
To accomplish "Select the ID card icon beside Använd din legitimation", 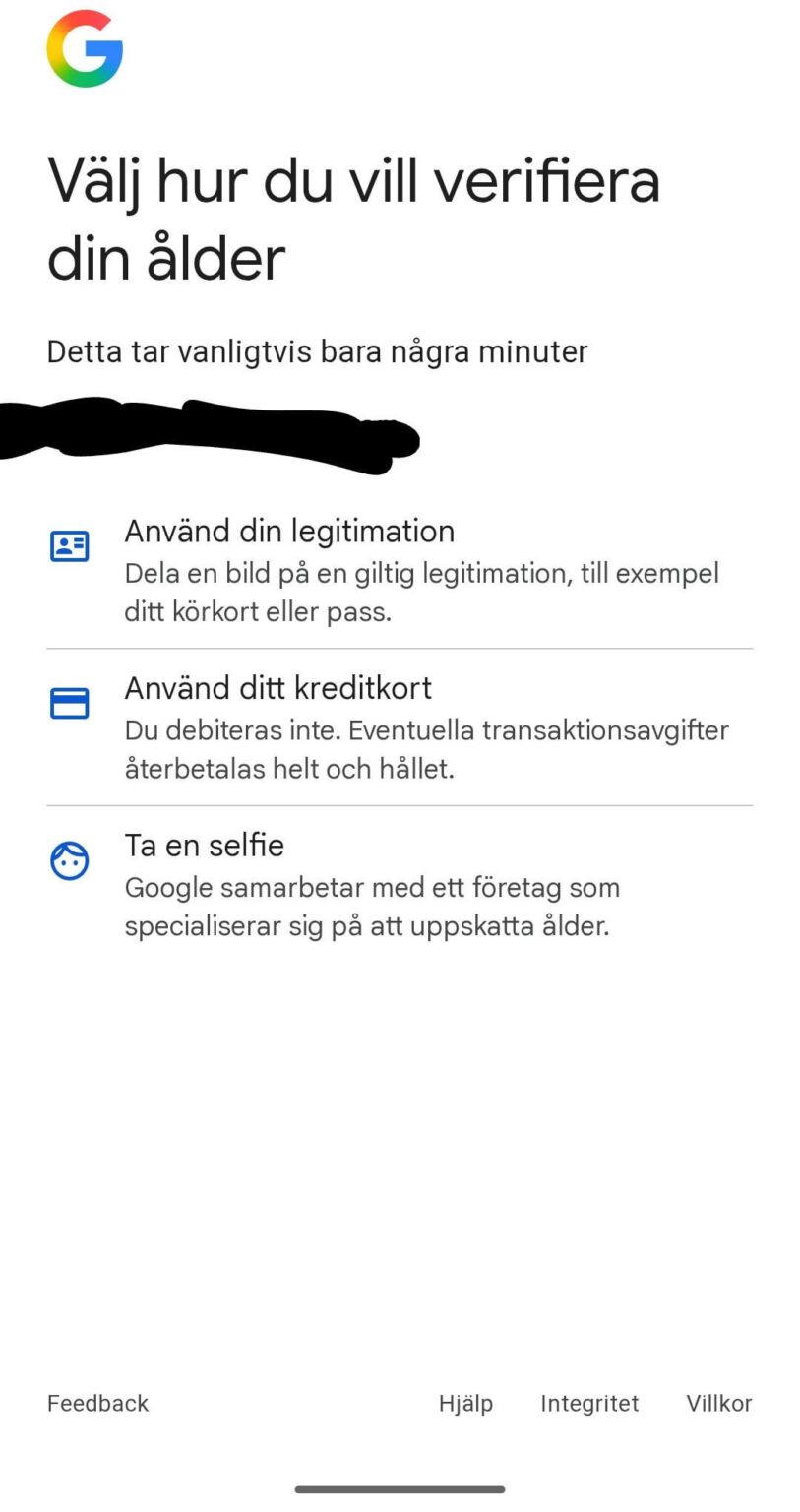I will pyautogui.click(x=69, y=546).
